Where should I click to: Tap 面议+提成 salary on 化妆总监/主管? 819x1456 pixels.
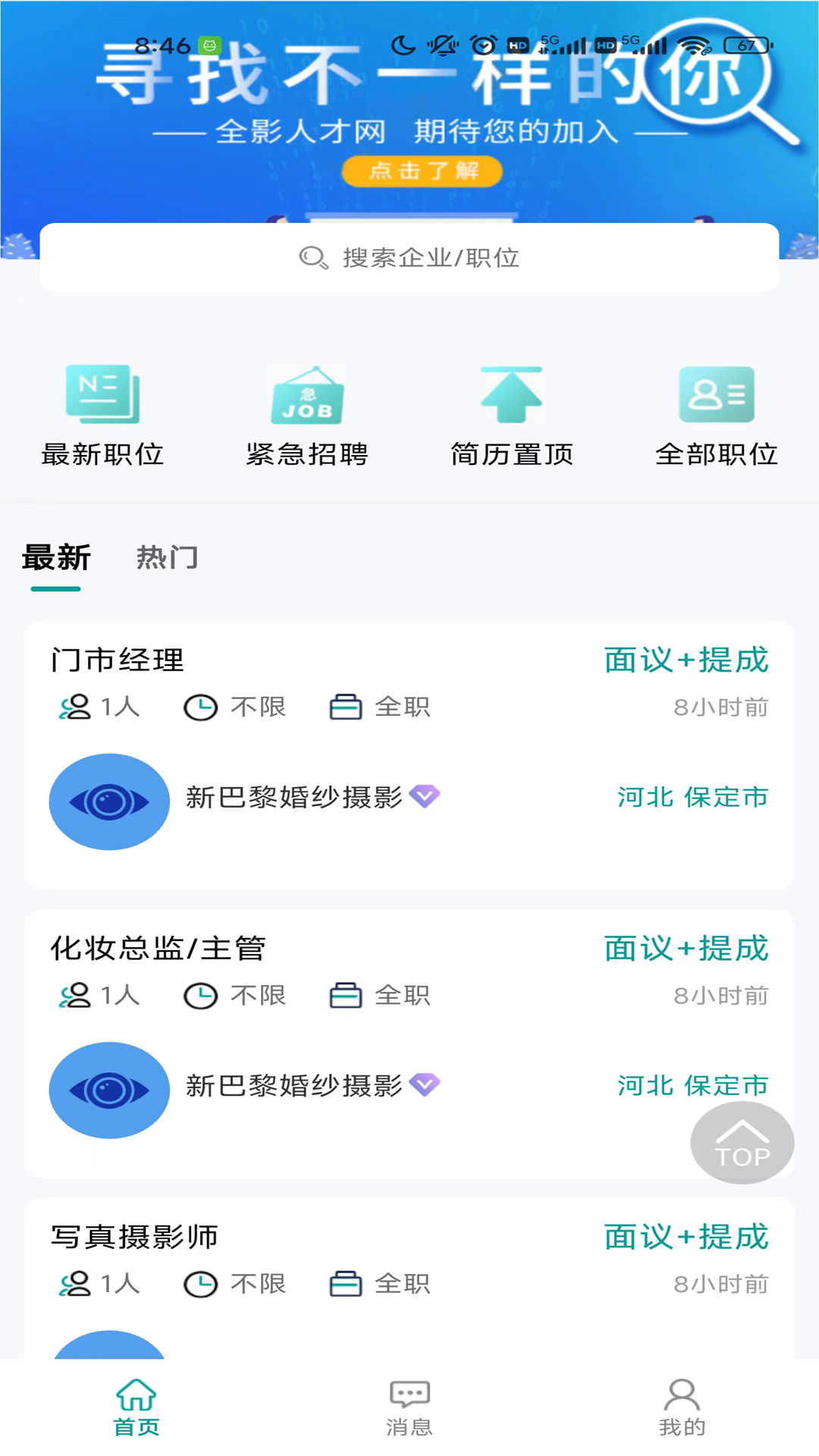pyautogui.click(x=685, y=948)
